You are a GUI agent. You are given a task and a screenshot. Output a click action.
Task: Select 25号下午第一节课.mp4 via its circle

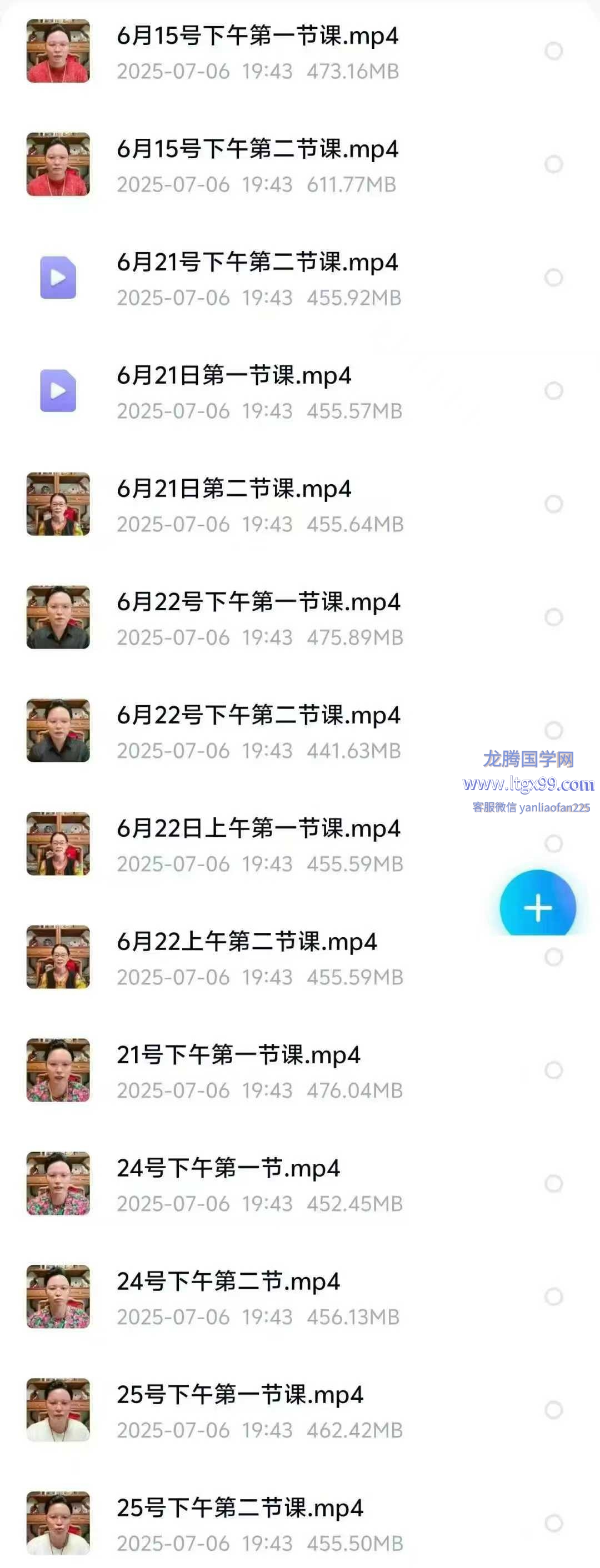tap(553, 1410)
